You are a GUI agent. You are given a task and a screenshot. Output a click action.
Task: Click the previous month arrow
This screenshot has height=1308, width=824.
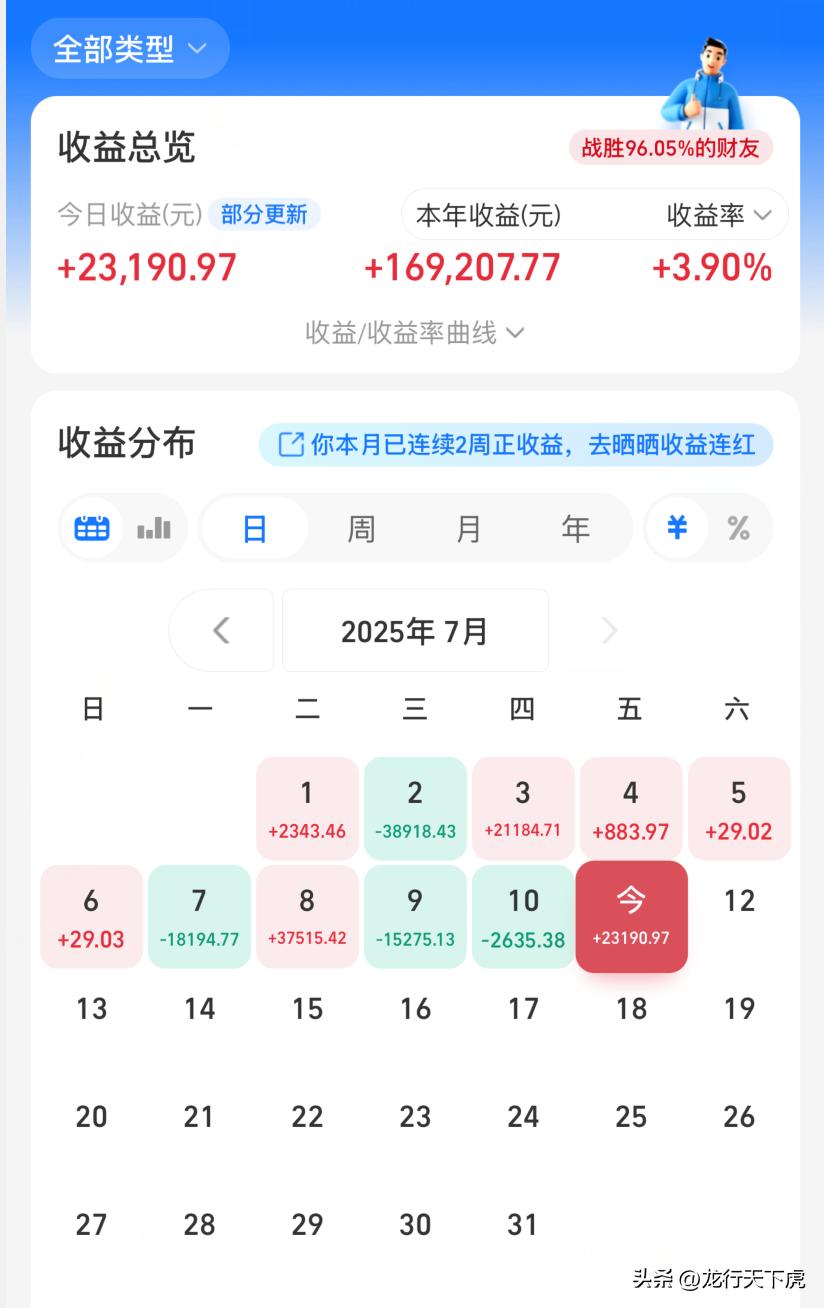coord(221,630)
